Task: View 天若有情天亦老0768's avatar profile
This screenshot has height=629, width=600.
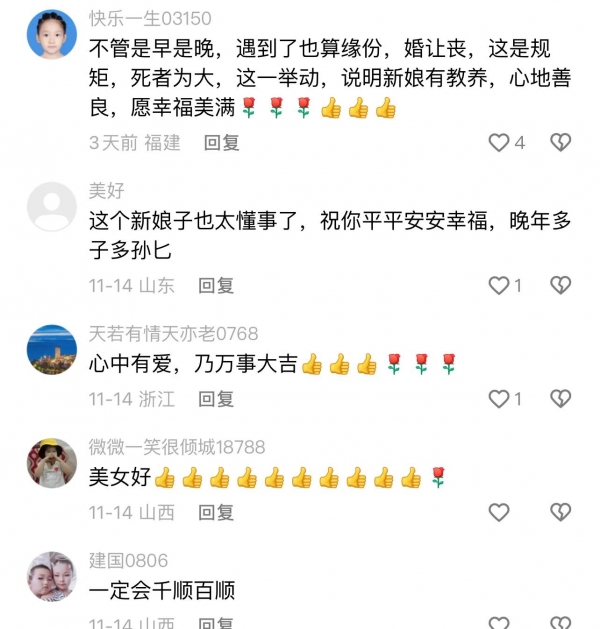Action: 51,350
